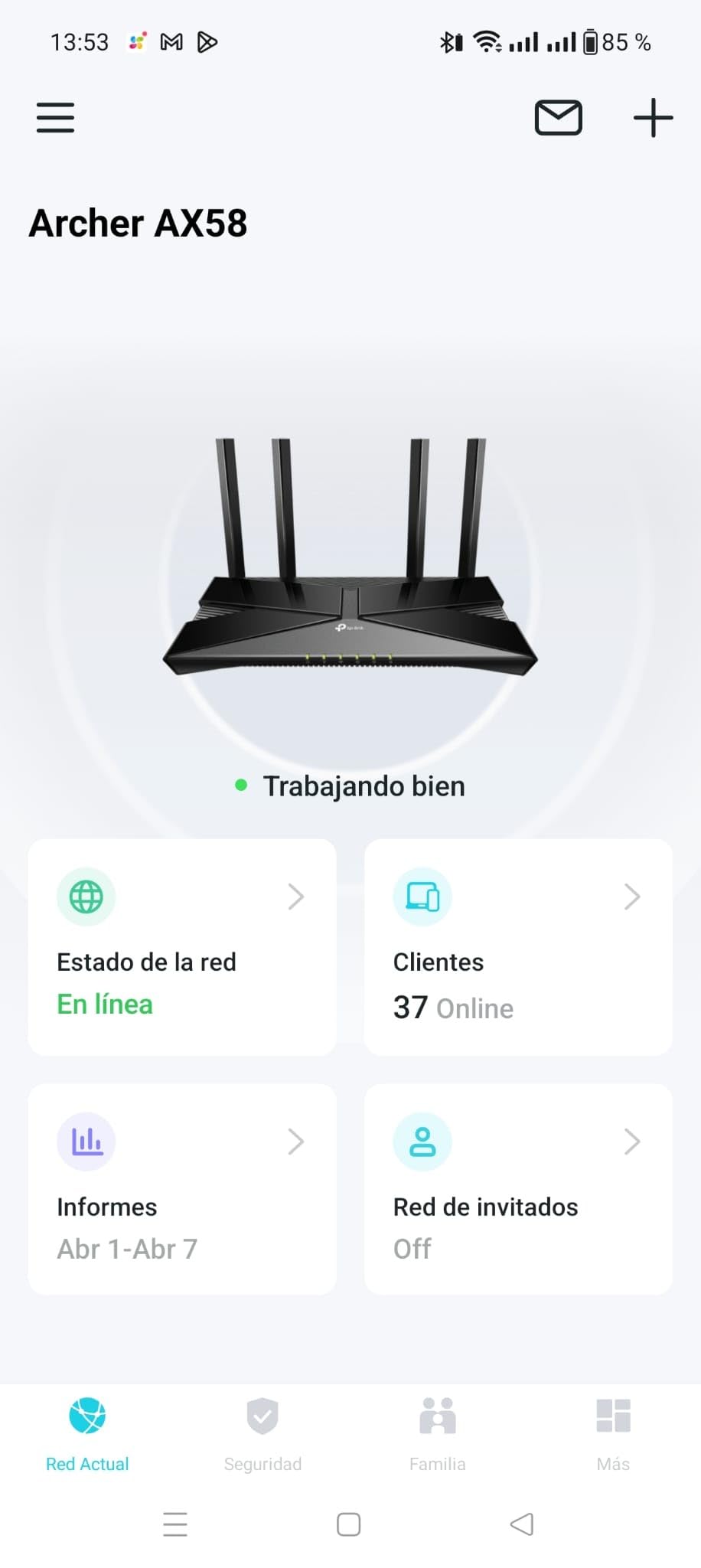Switch to the Familia tab
The image size is (701, 1568).
tap(438, 1432)
